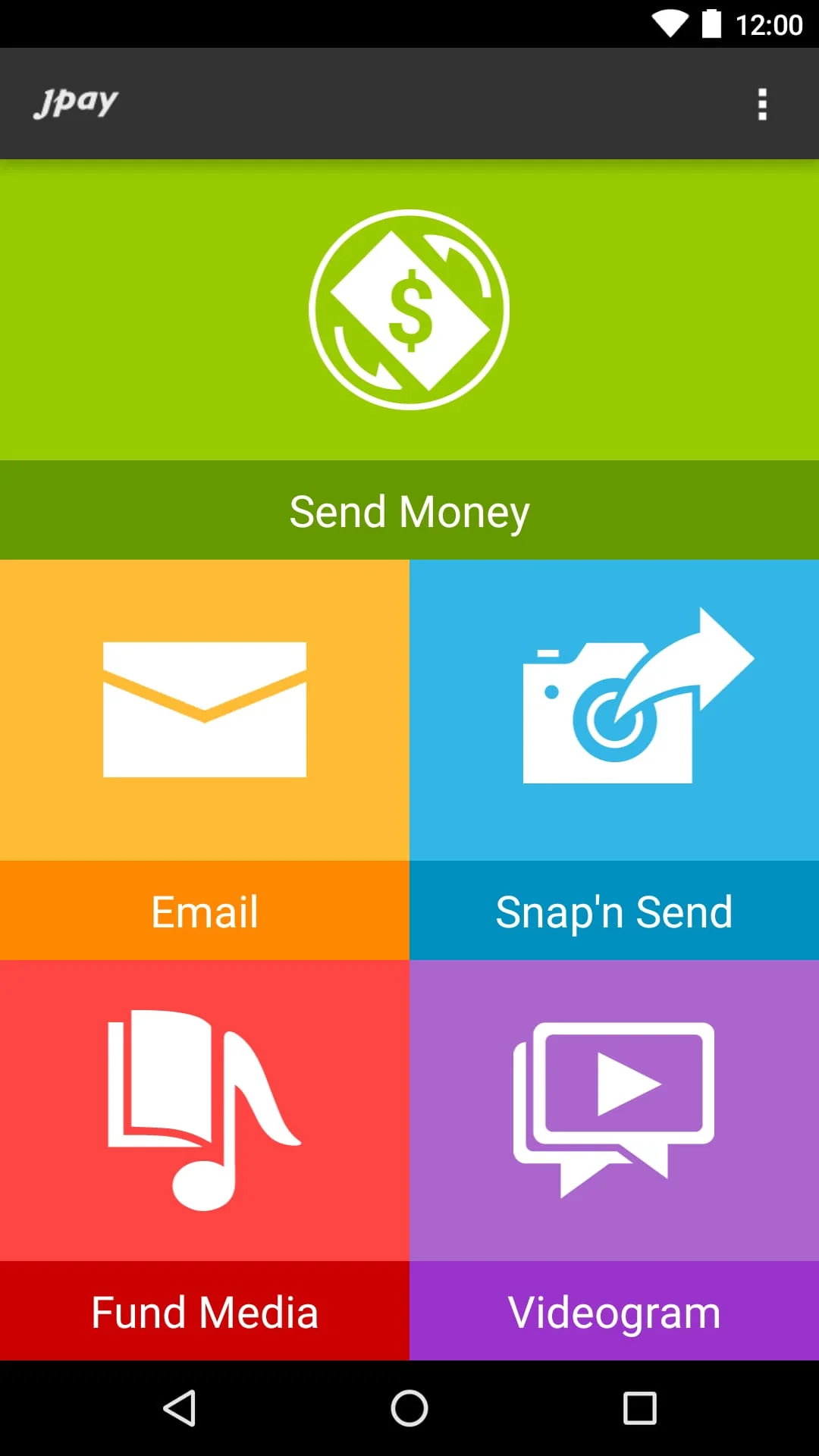Tap the Send Money label

(409, 510)
